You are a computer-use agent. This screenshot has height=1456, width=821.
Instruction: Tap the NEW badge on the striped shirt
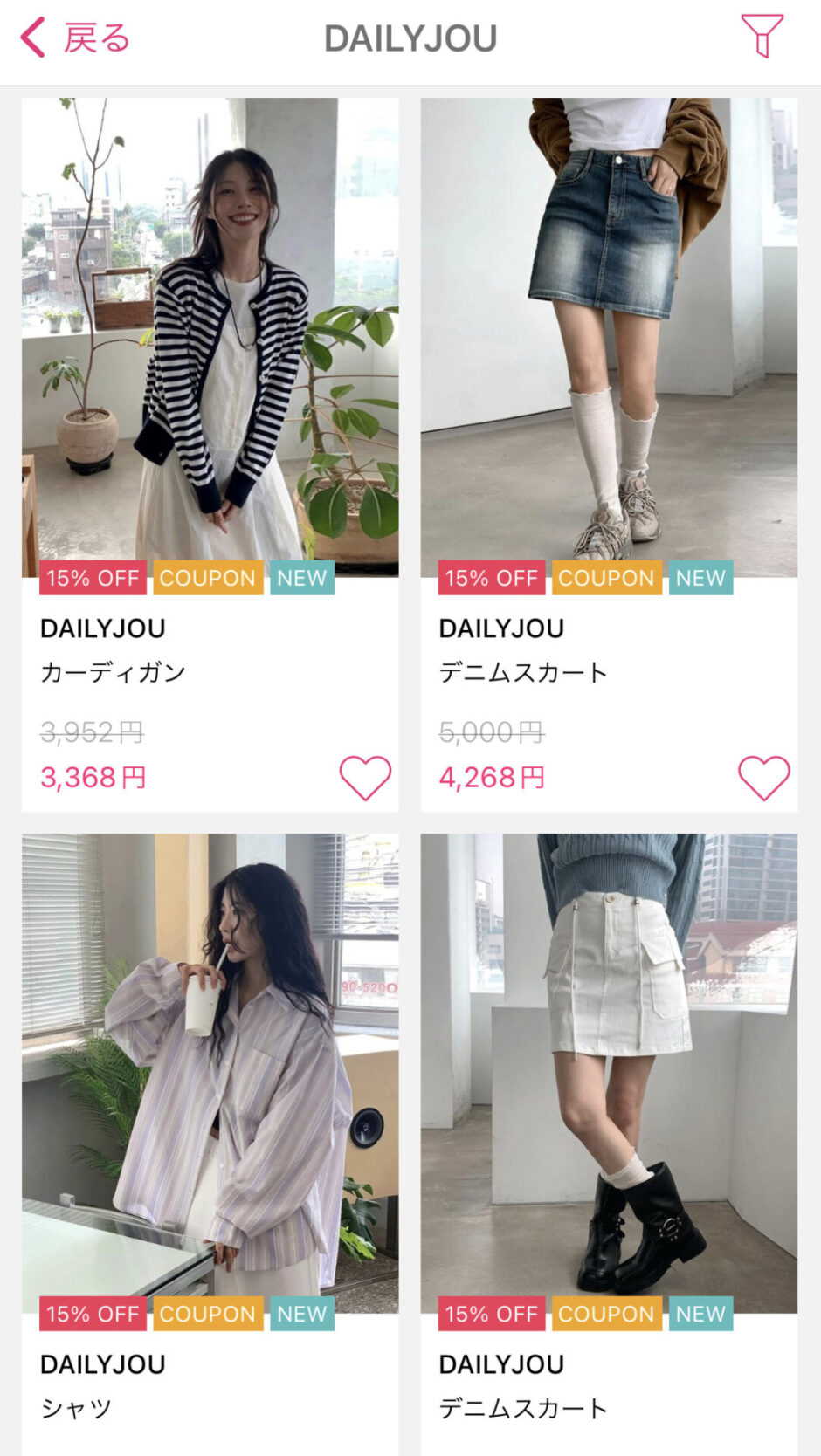(x=301, y=1314)
